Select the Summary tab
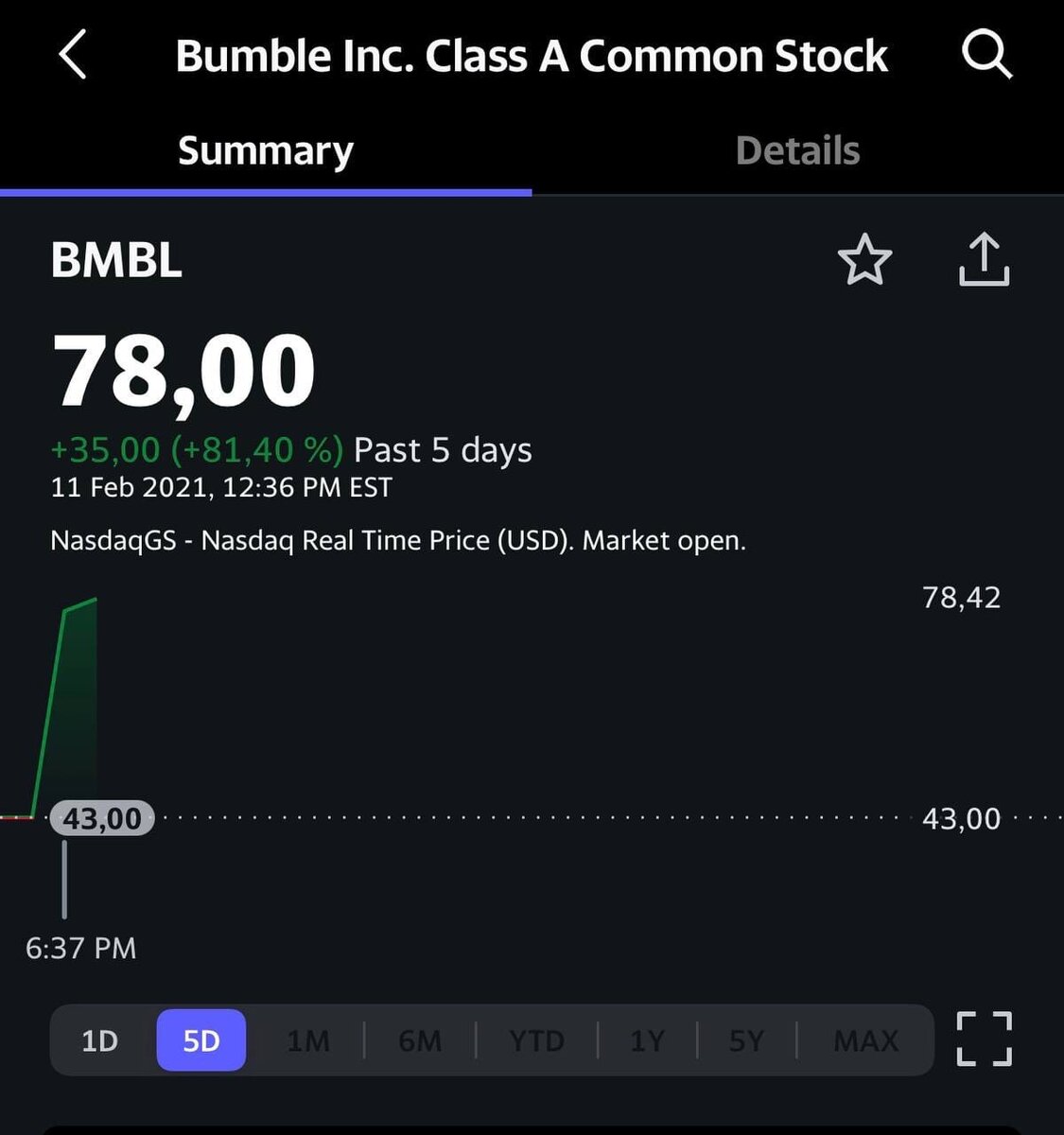This screenshot has height=1135, width=1064. click(266, 151)
